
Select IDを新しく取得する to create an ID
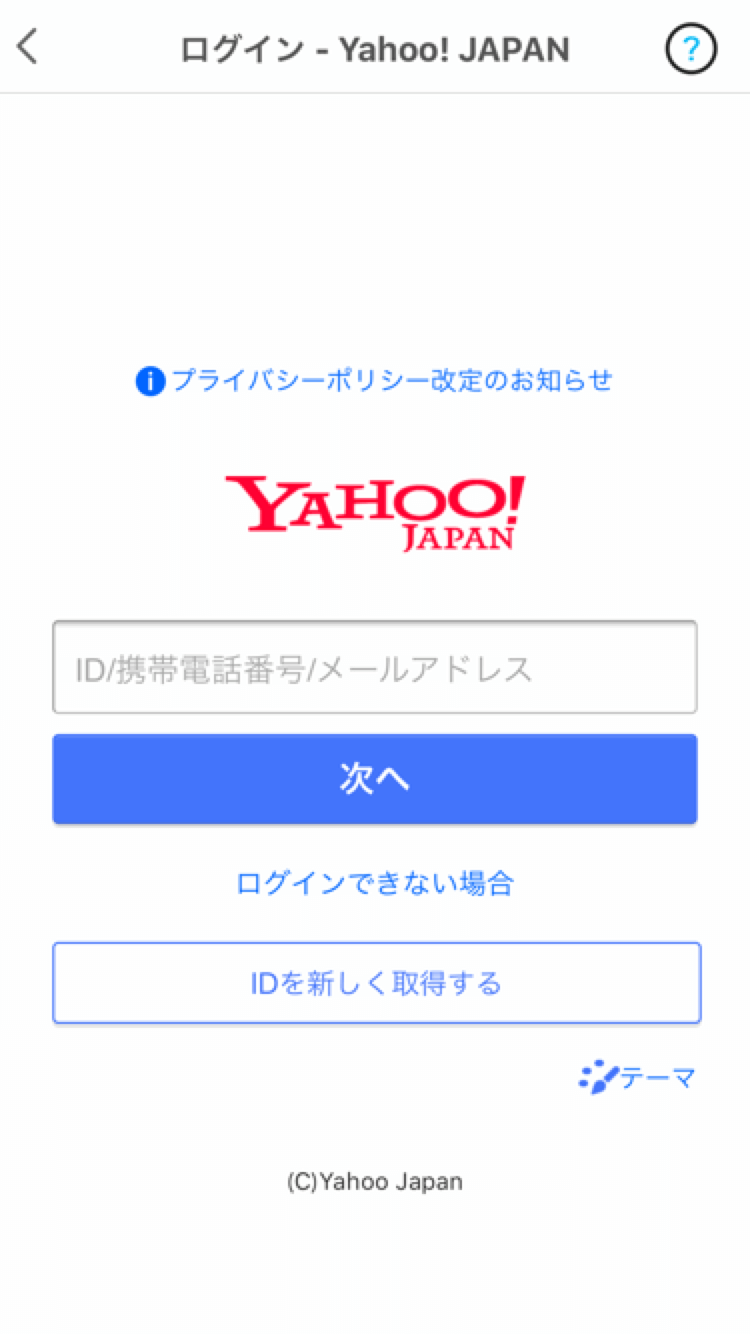[375, 983]
